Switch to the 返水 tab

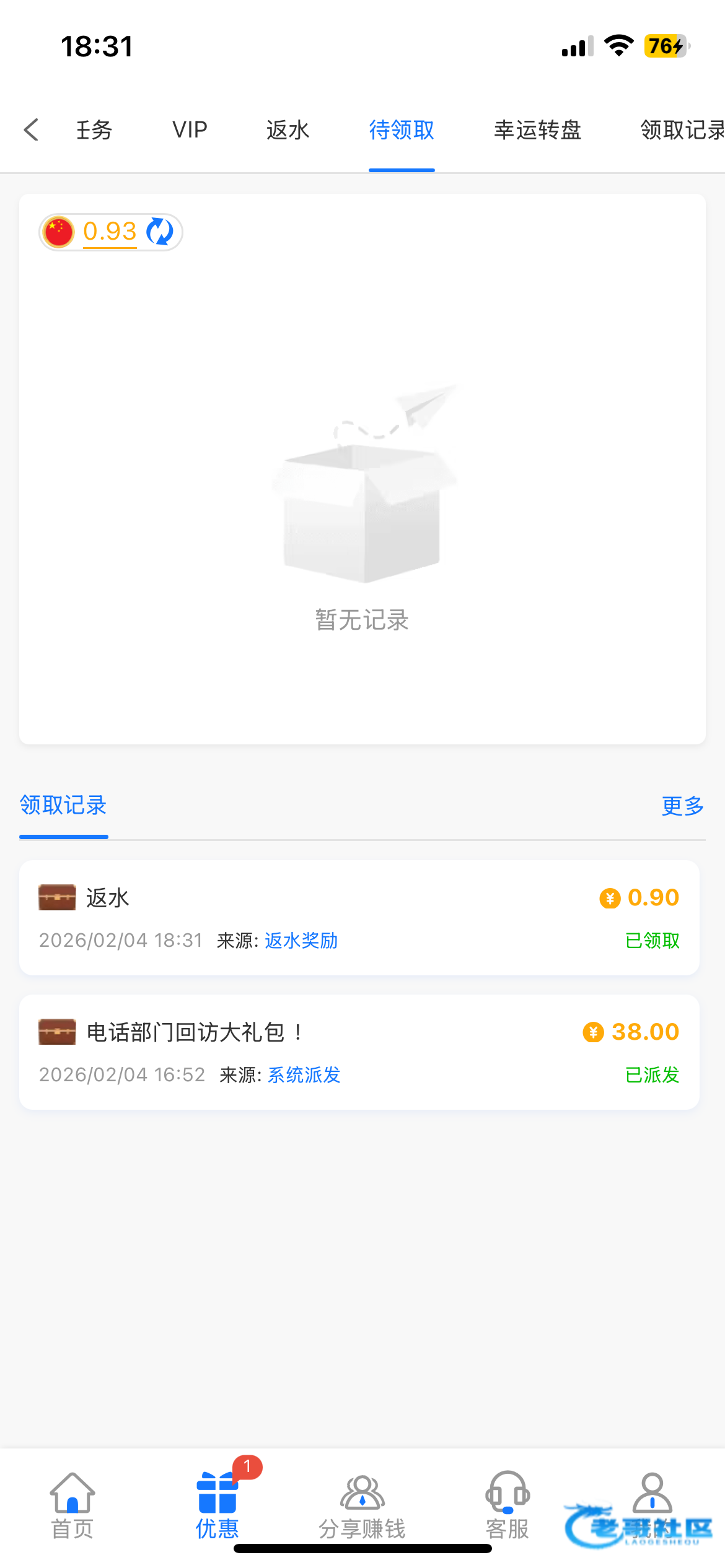point(288,130)
